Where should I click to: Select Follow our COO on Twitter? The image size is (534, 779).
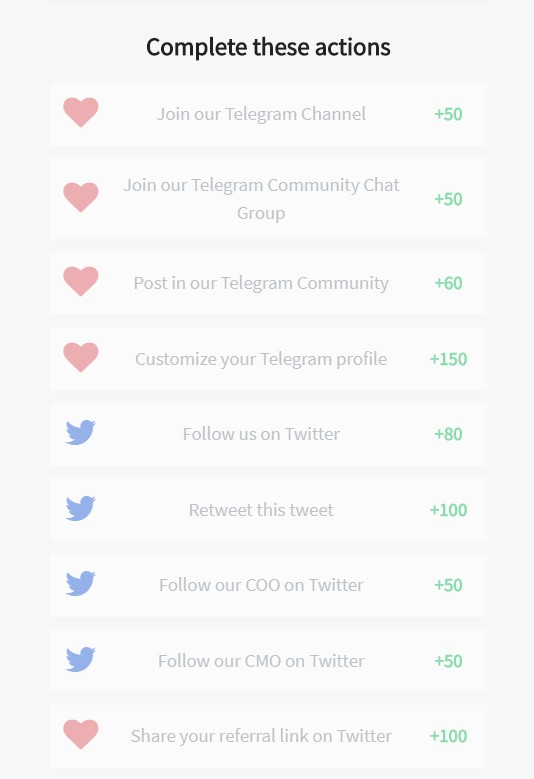pyautogui.click(x=268, y=585)
